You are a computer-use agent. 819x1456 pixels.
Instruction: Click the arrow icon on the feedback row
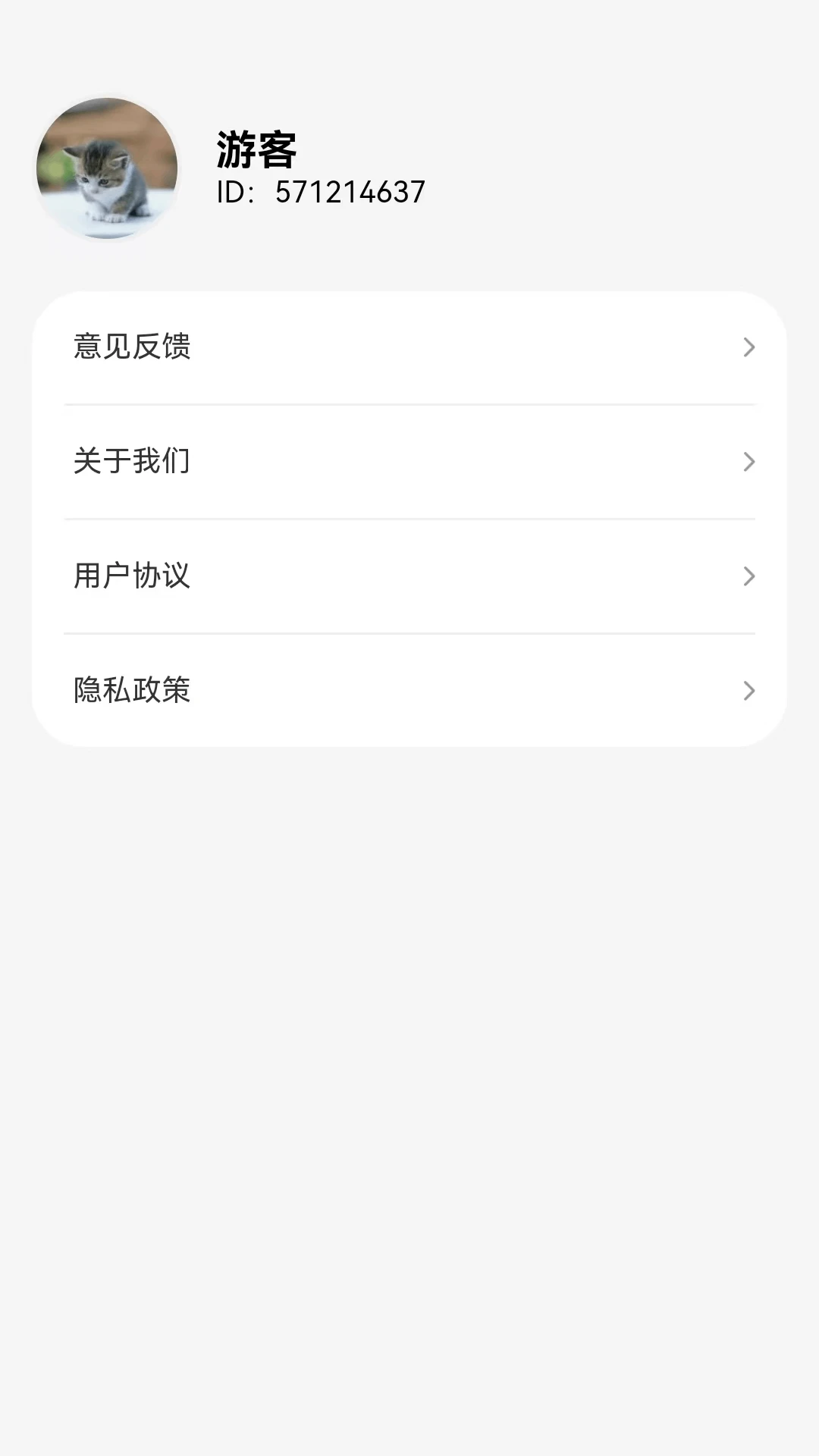click(x=749, y=347)
